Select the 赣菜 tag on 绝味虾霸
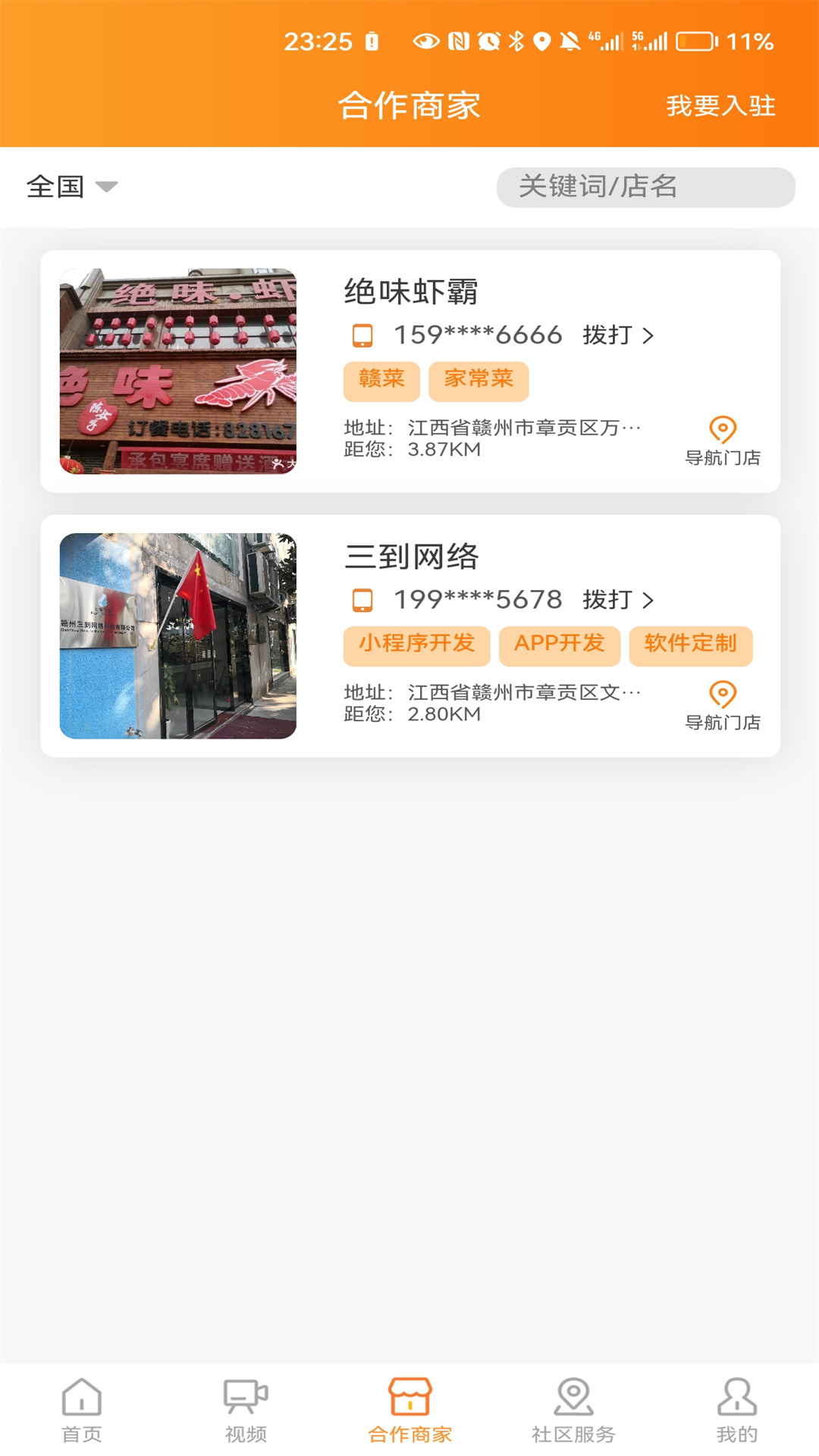Screen dimensions: 819x1456 point(381,381)
